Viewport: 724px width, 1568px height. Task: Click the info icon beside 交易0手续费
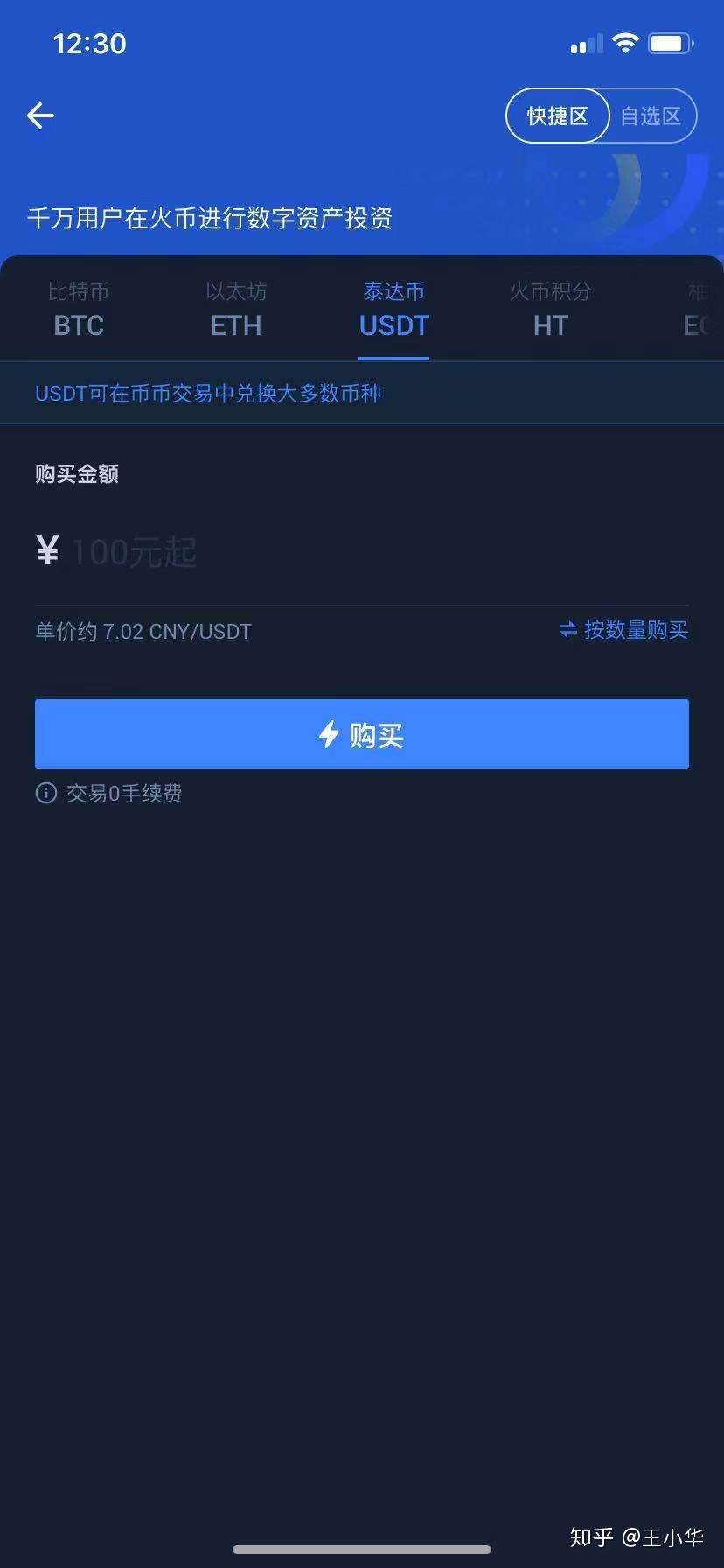click(x=45, y=793)
